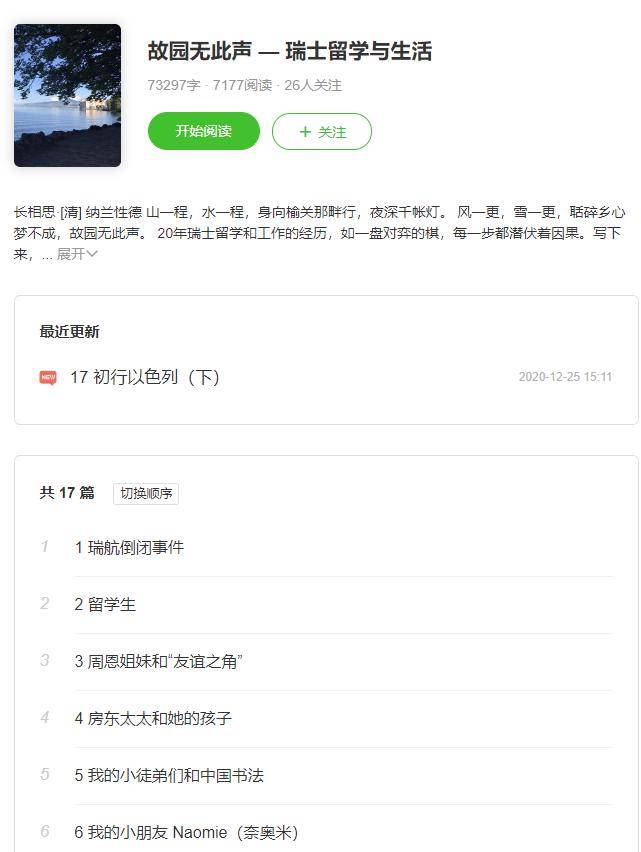Open chapter 6 我的小朋友 Naomie

(186, 832)
